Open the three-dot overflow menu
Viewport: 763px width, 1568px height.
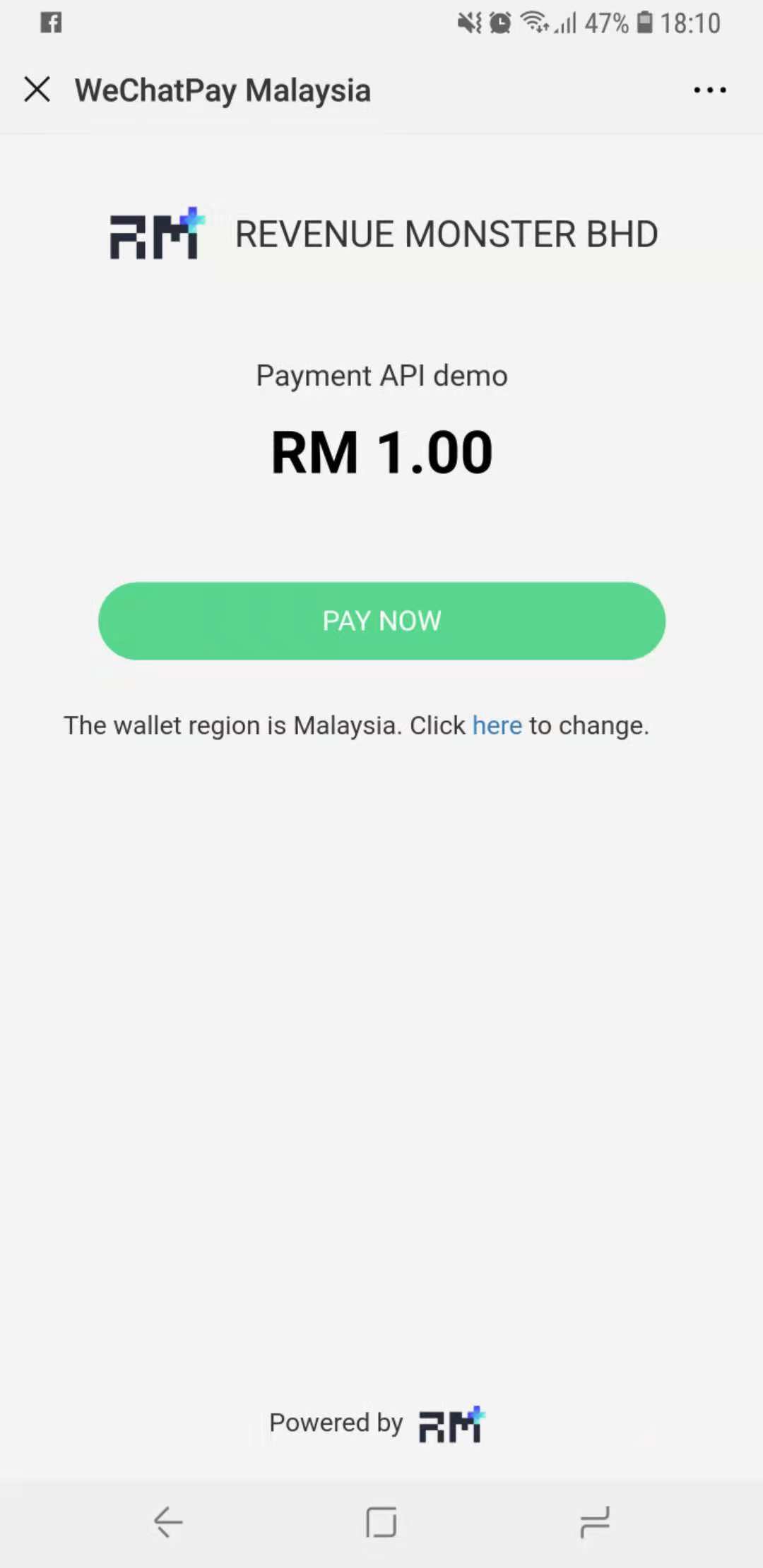[709, 90]
